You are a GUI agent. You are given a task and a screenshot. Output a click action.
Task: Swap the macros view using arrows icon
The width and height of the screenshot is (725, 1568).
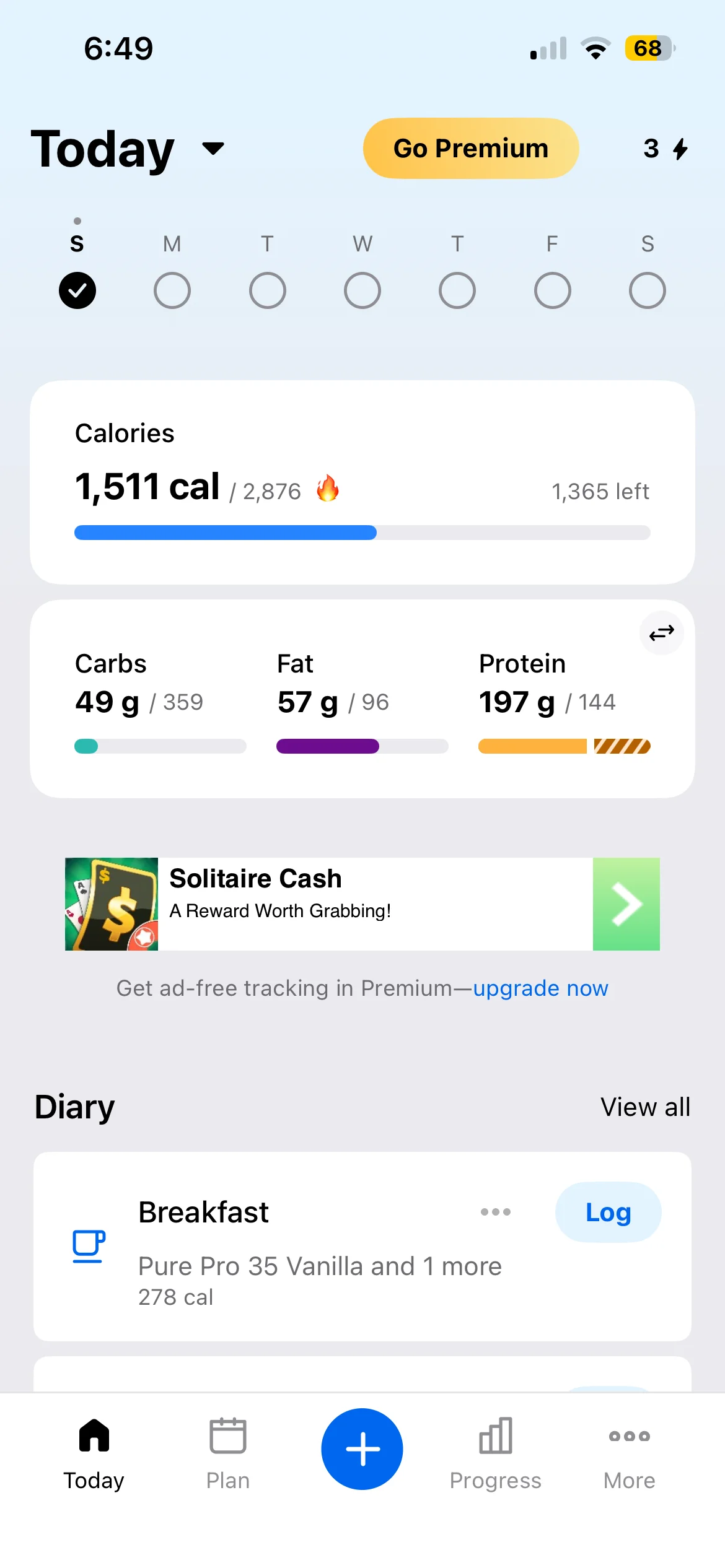pos(661,633)
